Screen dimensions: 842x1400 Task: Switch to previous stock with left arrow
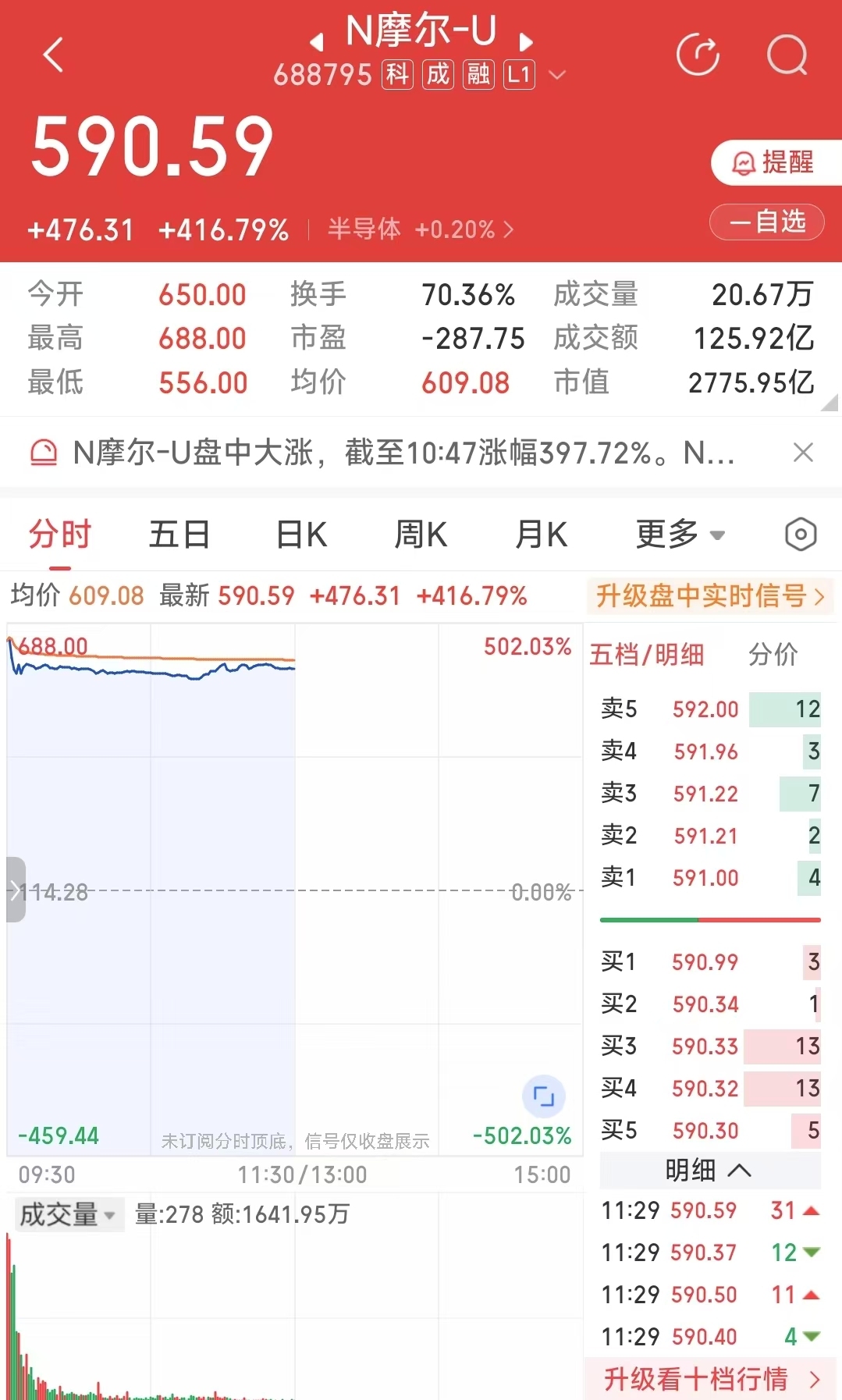coord(316,41)
